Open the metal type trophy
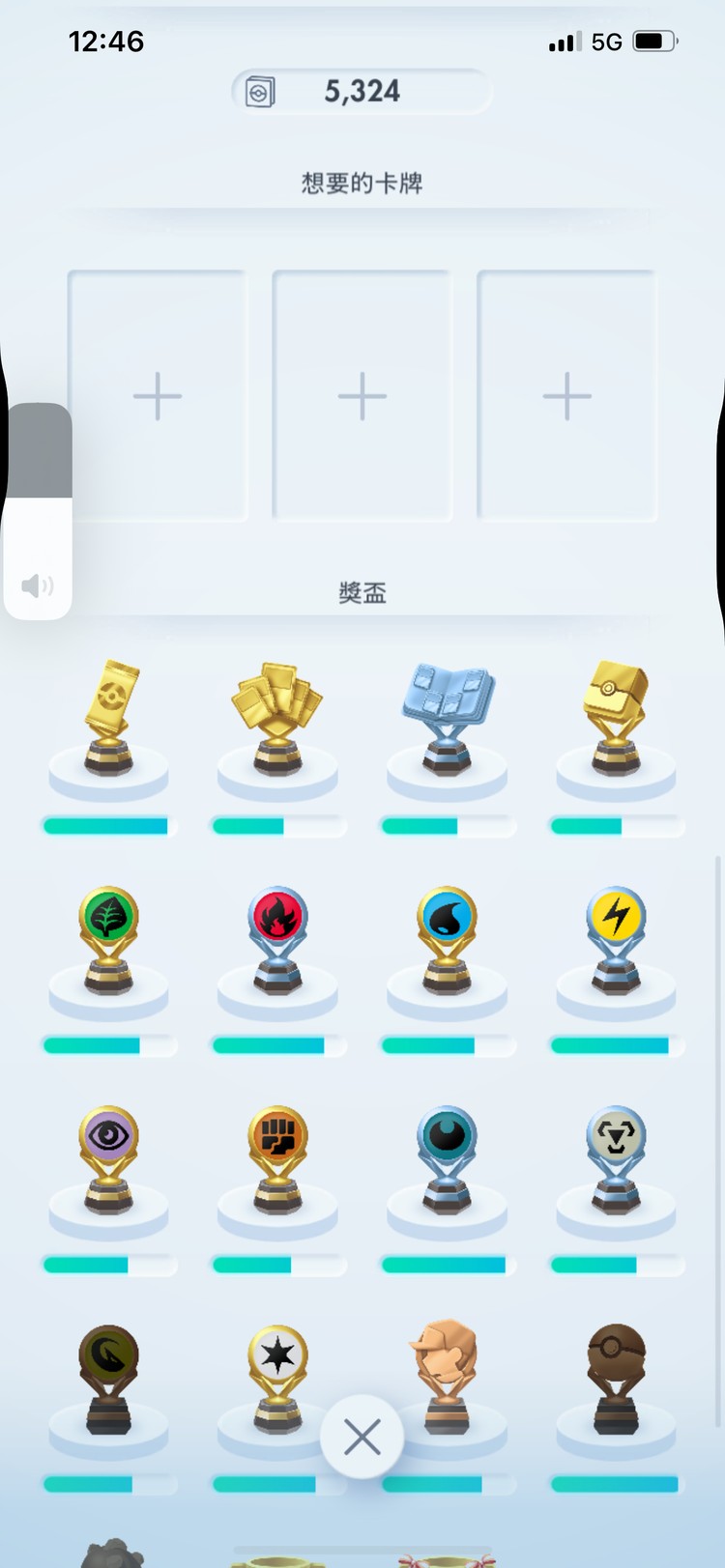 tap(616, 1158)
